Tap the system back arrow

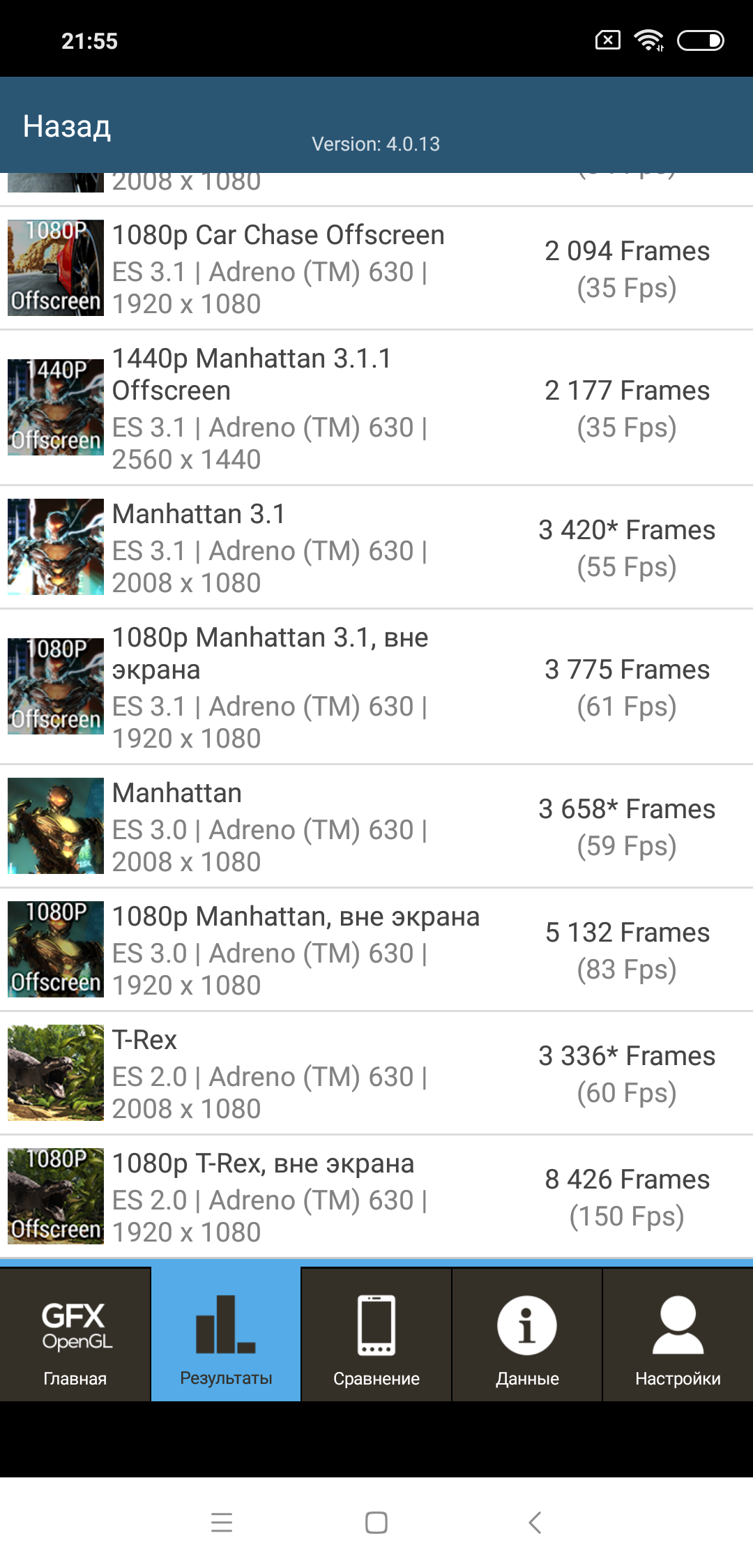[x=535, y=1522]
